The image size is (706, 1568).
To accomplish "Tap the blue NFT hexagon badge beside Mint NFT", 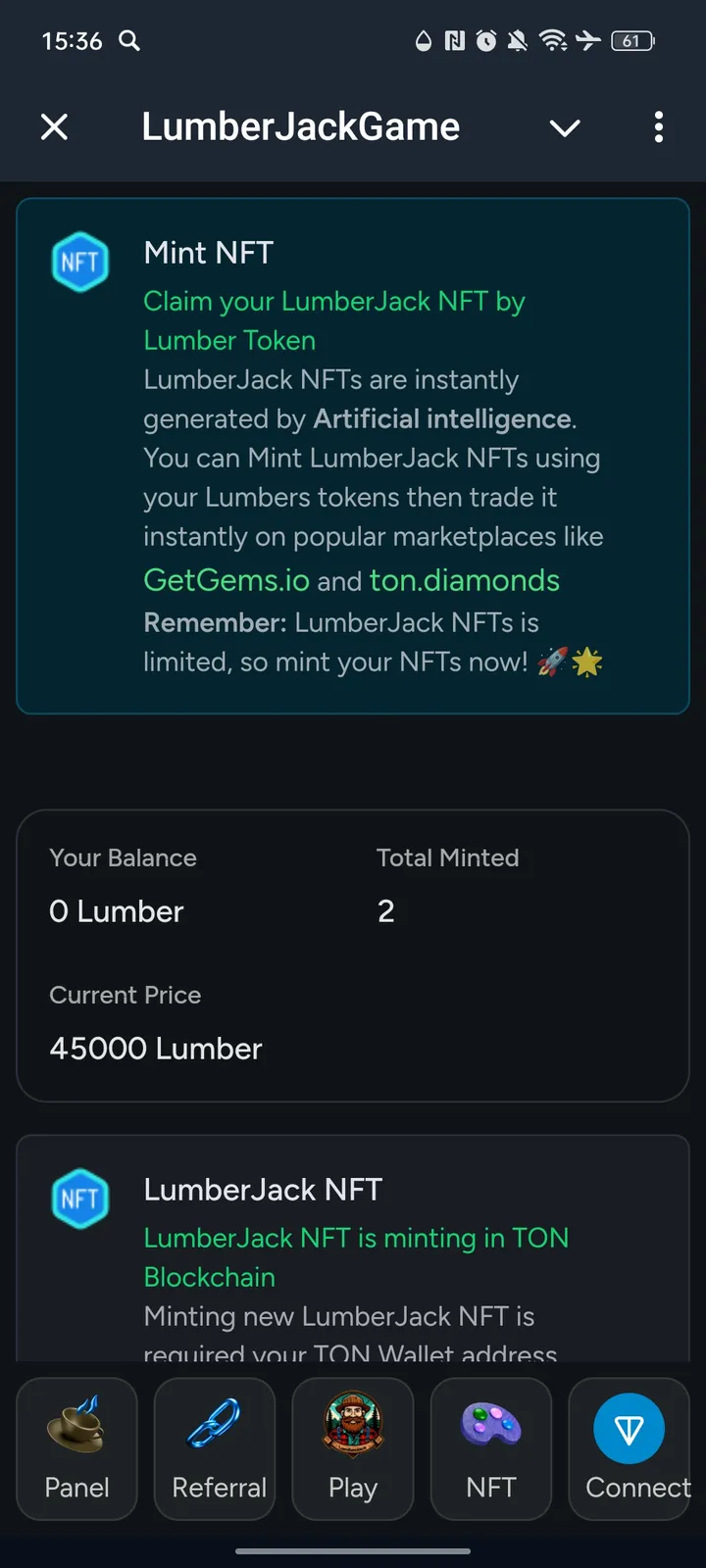I will click(80, 262).
